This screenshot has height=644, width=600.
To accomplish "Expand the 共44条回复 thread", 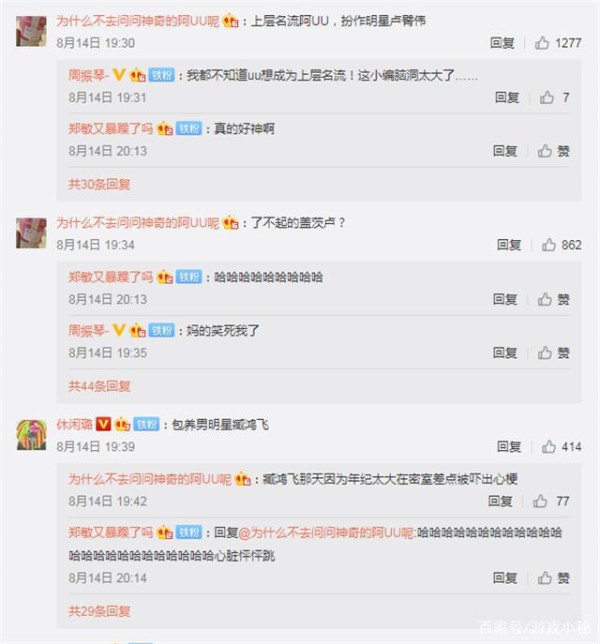I will pos(99,385).
